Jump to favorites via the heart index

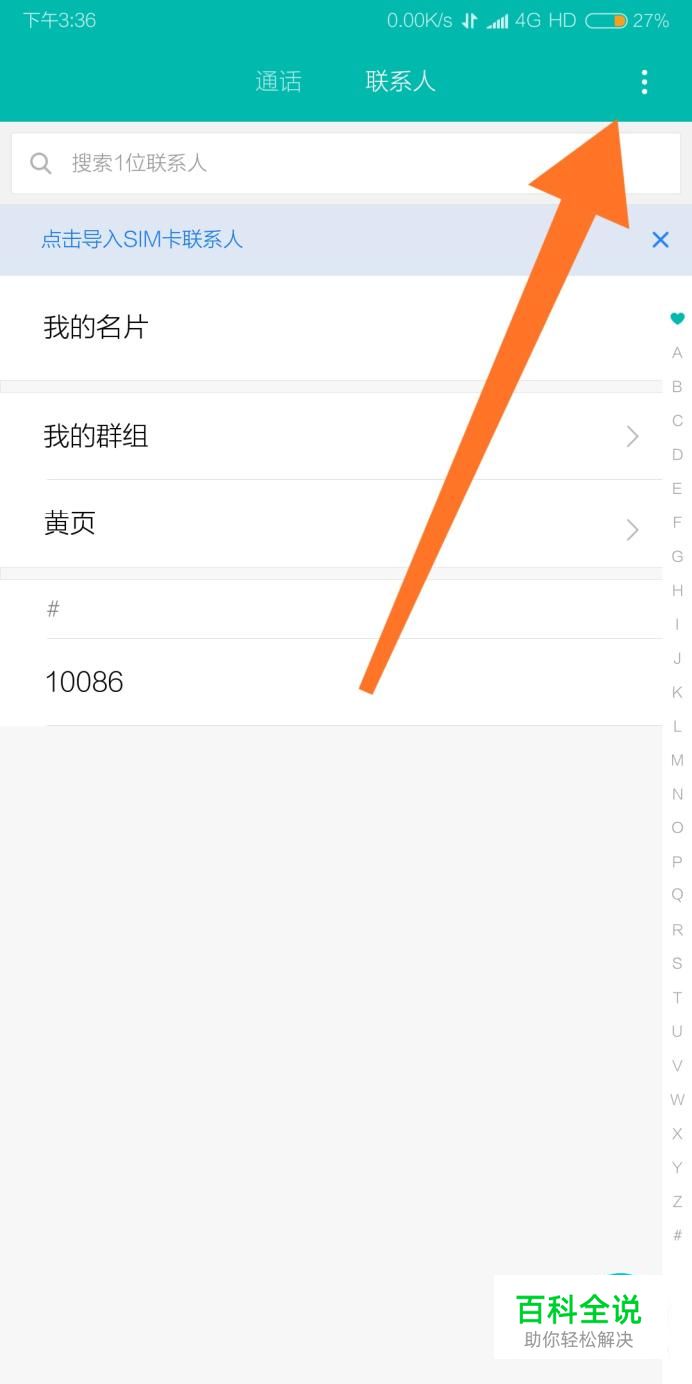coord(677,319)
